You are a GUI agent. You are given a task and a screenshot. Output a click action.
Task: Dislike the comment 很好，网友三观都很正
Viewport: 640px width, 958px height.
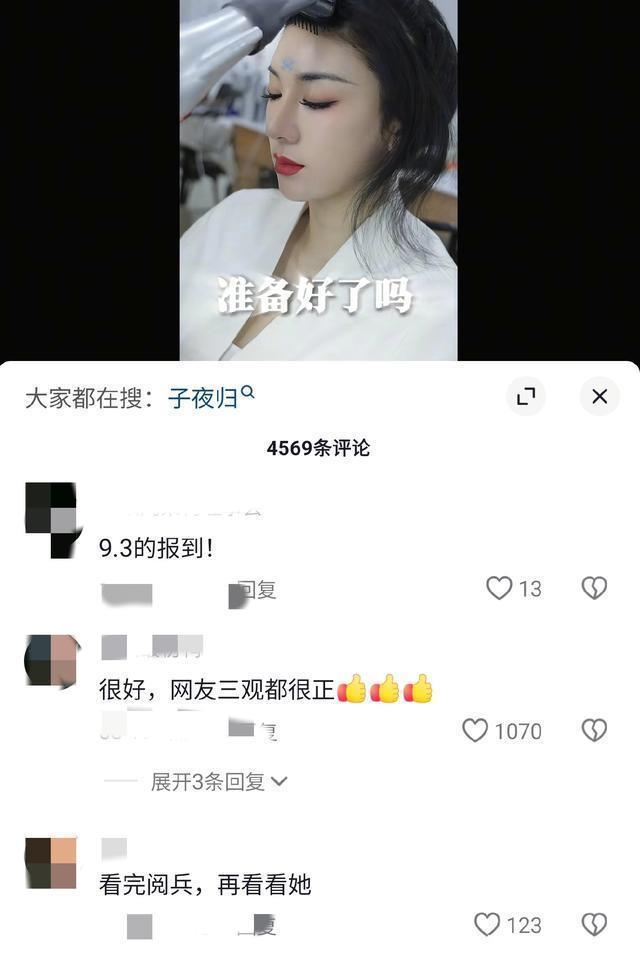594,731
